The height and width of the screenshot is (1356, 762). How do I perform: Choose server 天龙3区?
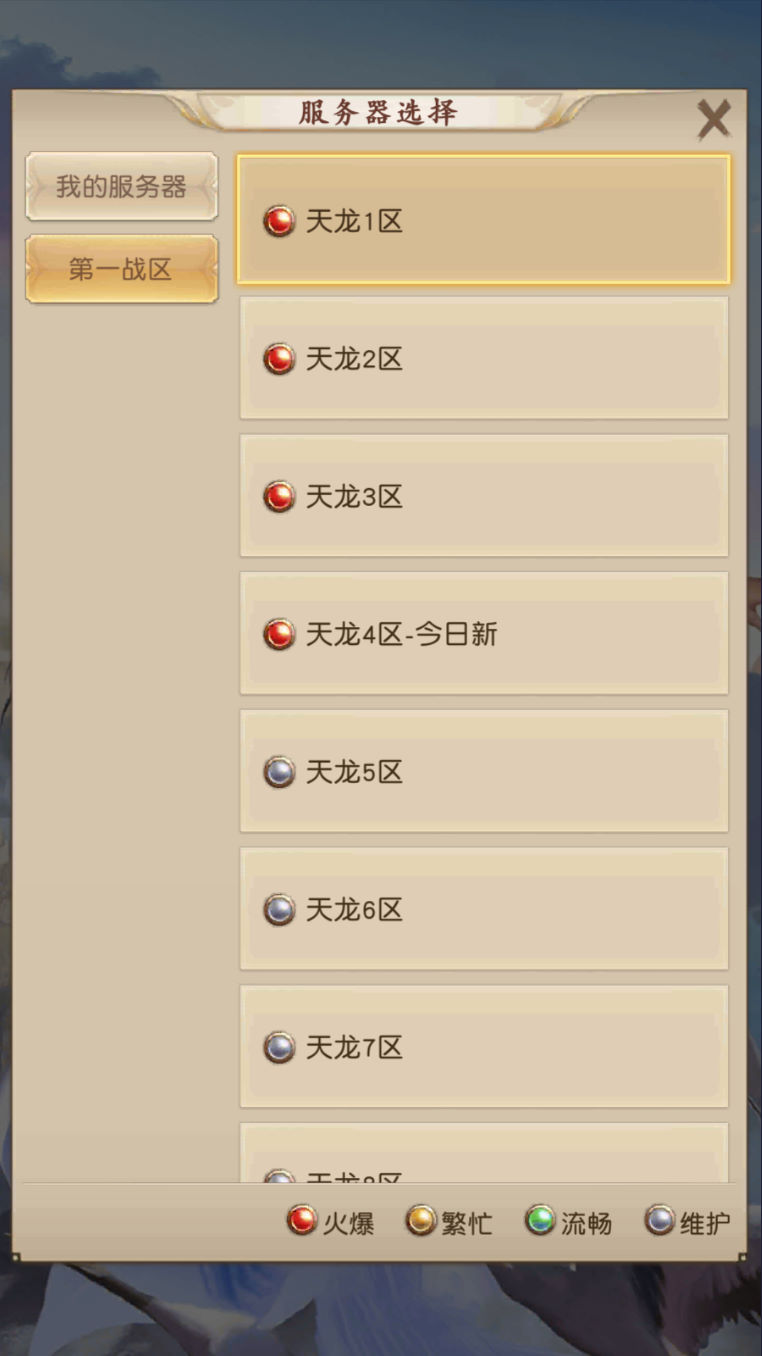click(484, 496)
